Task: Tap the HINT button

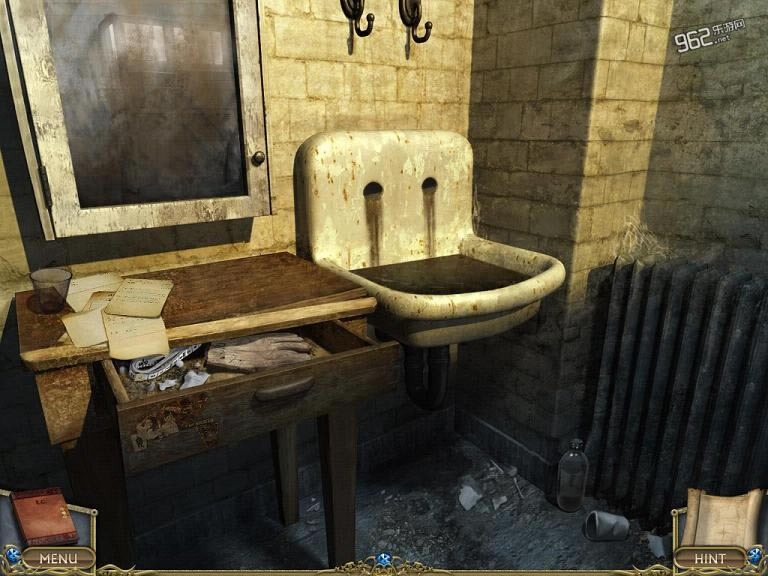Action: 709,558
